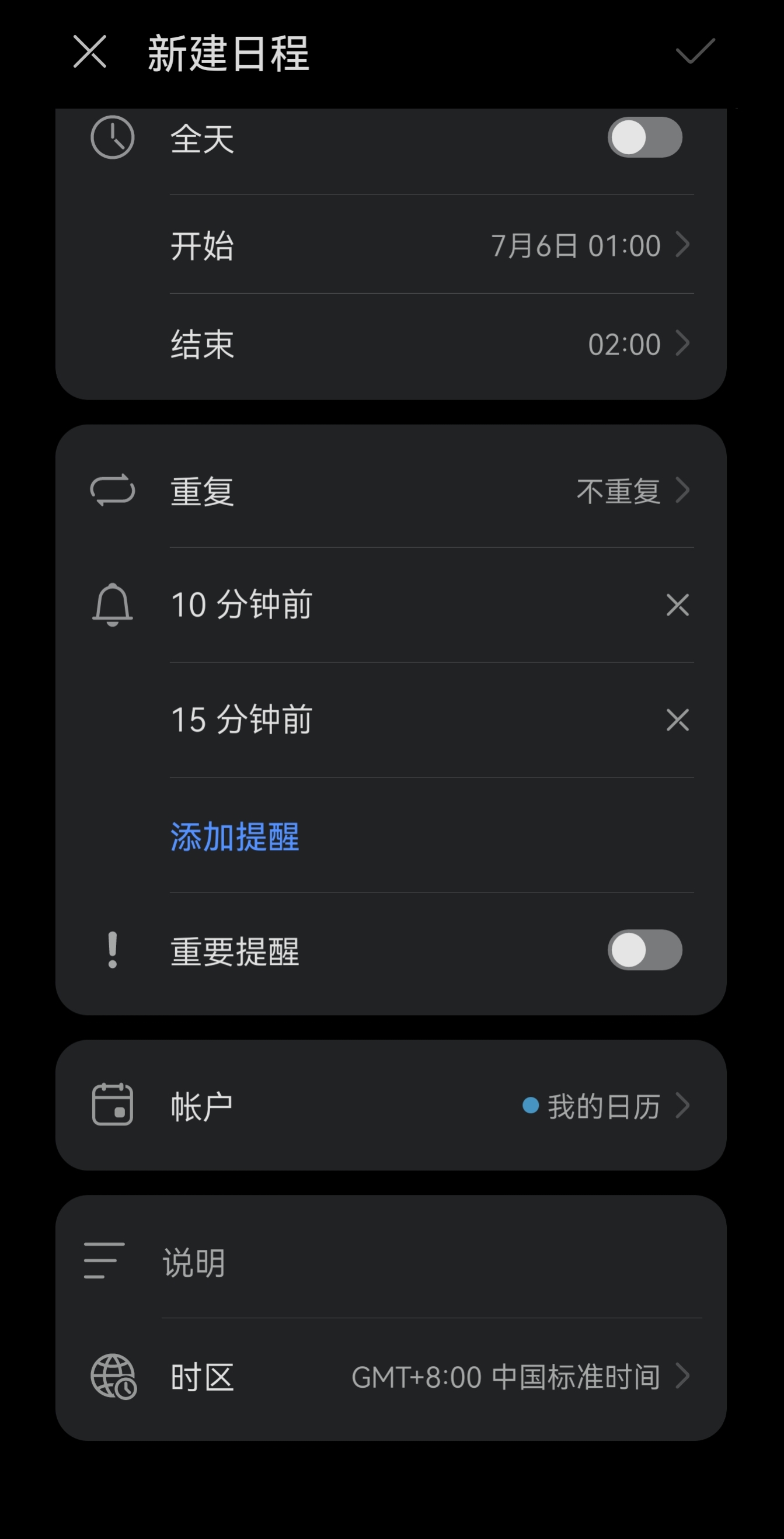Click the clock icon beside 全天
This screenshot has width=784, height=1539.
pos(111,136)
